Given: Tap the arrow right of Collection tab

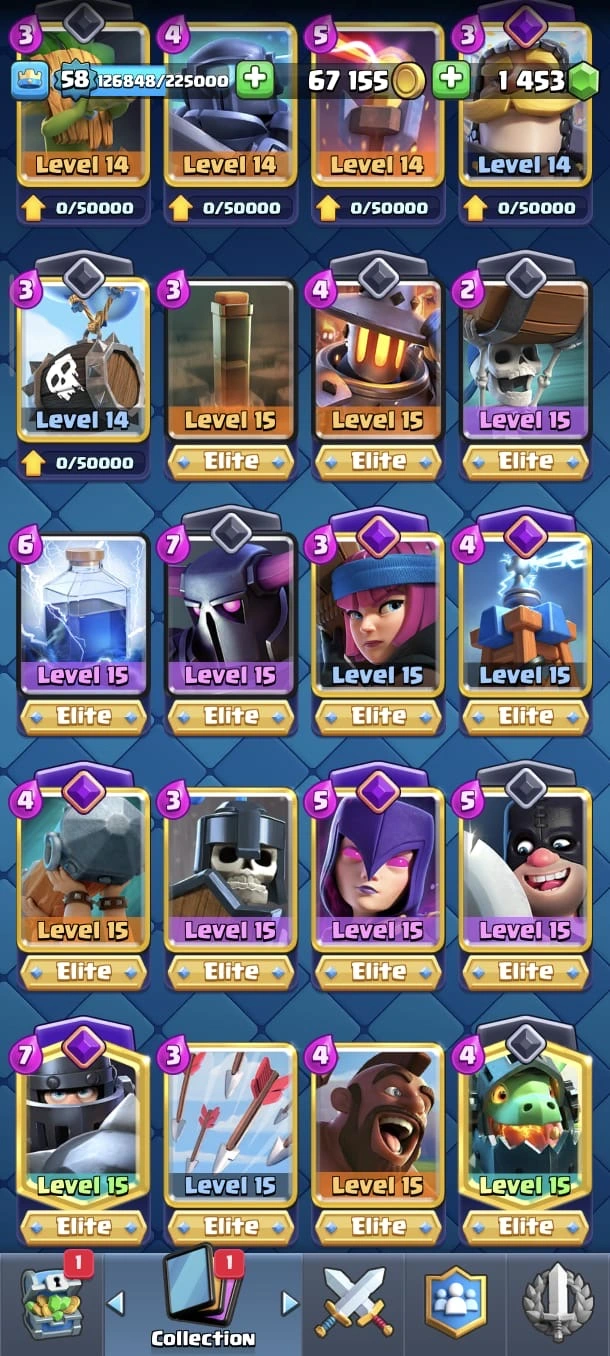Looking at the screenshot, I should pos(290,1302).
